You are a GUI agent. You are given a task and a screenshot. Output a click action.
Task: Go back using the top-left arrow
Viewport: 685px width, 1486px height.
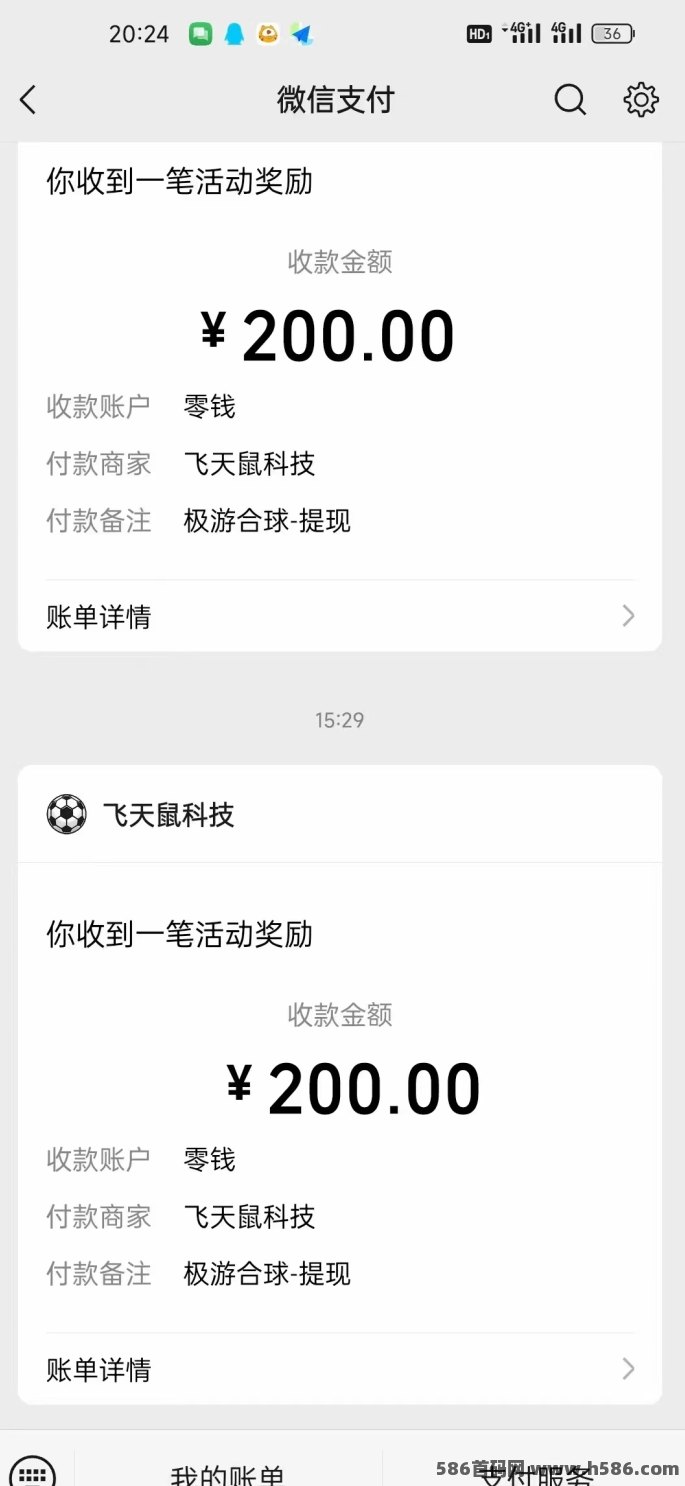[28, 100]
